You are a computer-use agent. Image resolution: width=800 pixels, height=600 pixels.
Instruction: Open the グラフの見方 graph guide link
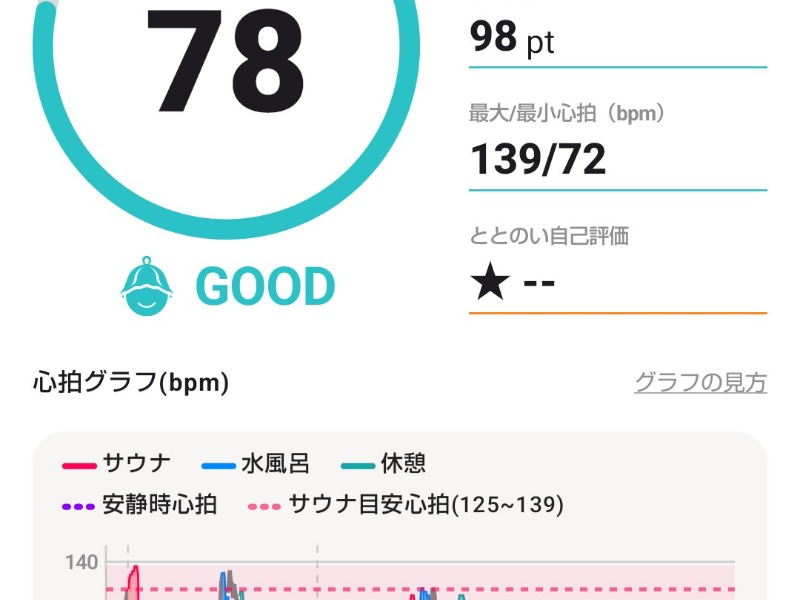[700, 382]
